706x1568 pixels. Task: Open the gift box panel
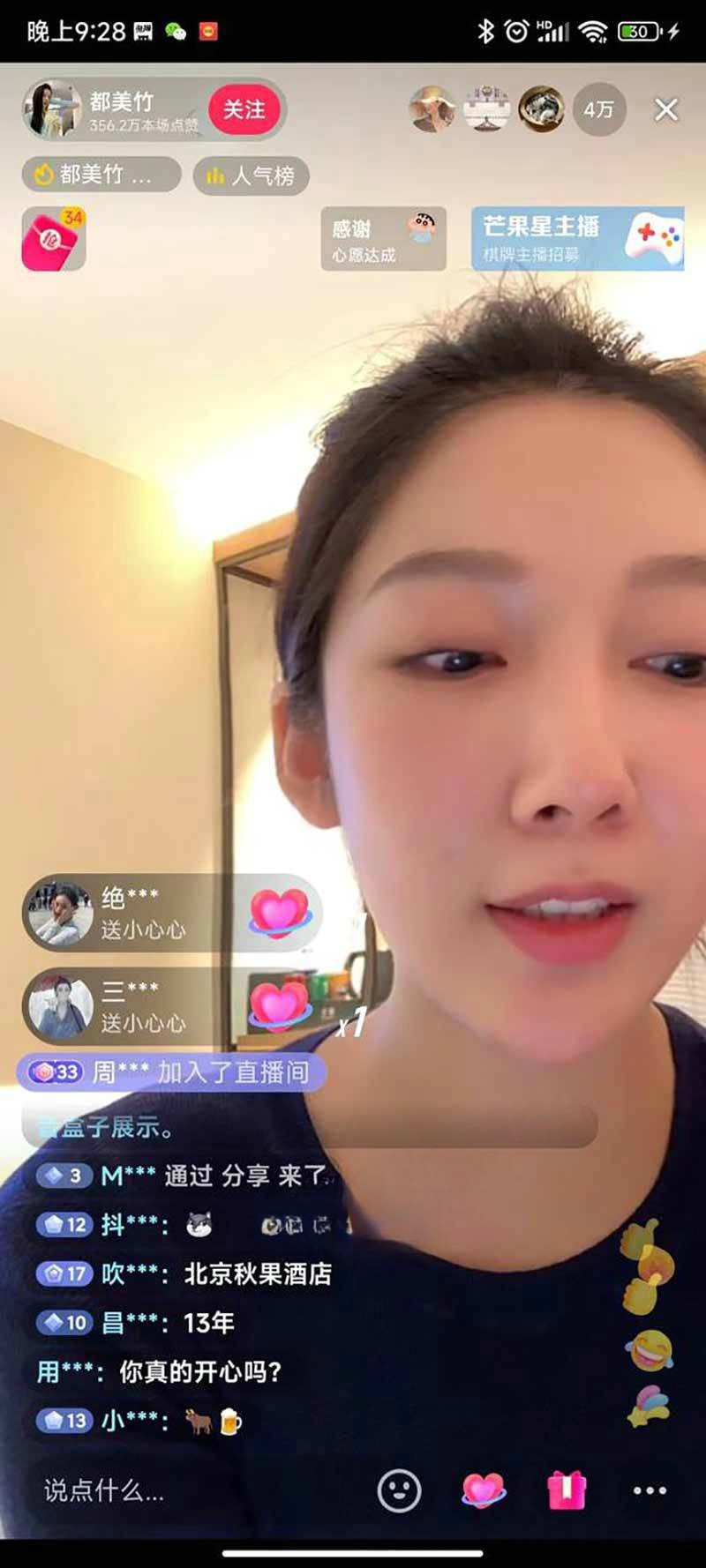point(567,1490)
